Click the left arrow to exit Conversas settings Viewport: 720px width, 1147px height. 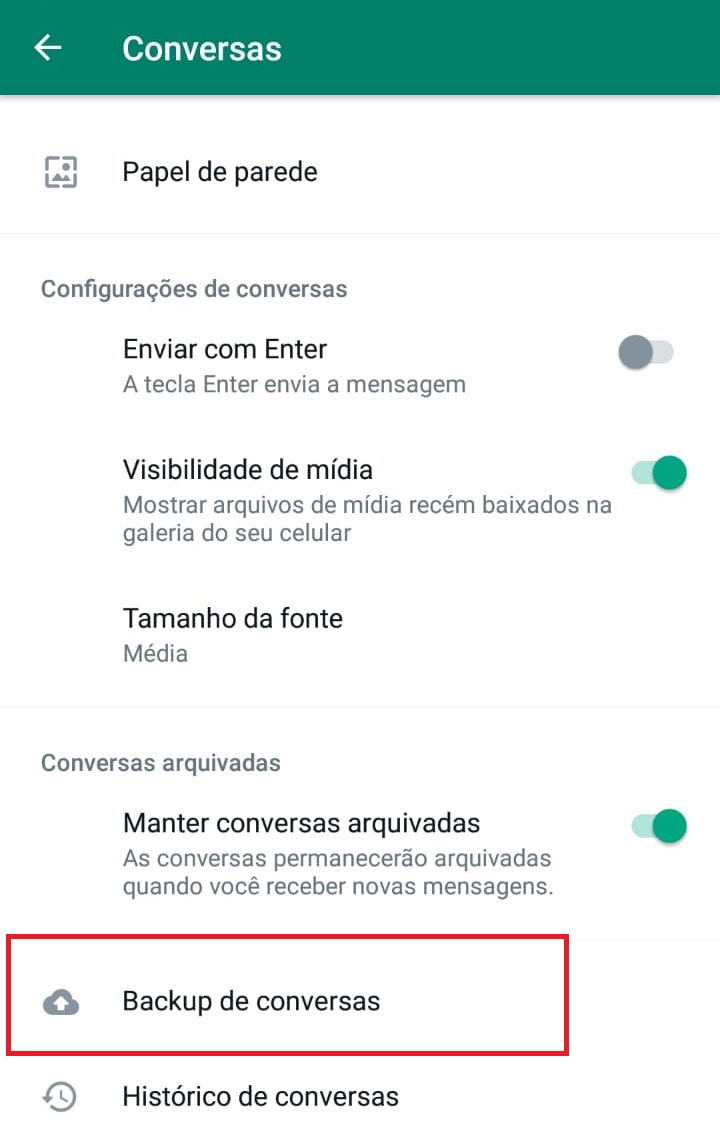click(47, 47)
